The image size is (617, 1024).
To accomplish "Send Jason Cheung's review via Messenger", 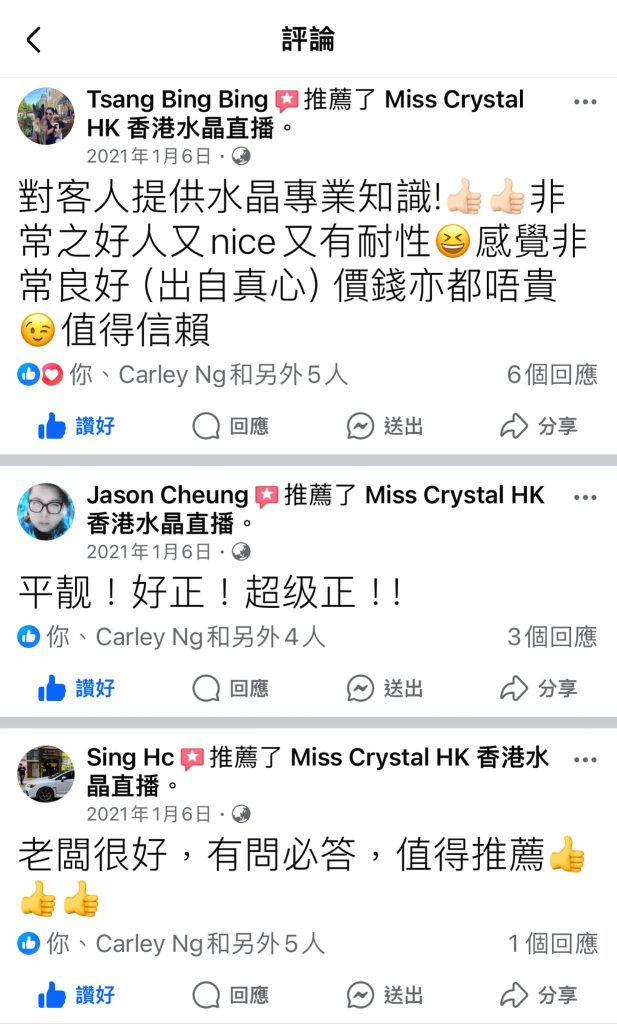I will tap(385, 688).
